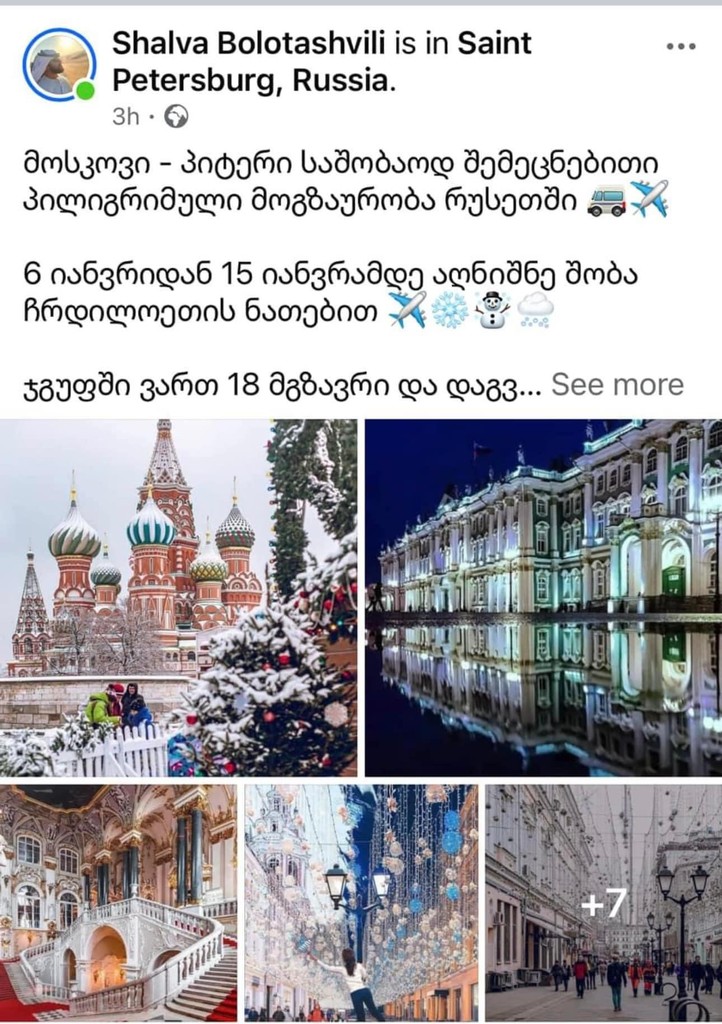Open Shalva Bolotashvili's profile picture
Screen dimensions: 722x1024
pyautogui.click(x=60, y=64)
